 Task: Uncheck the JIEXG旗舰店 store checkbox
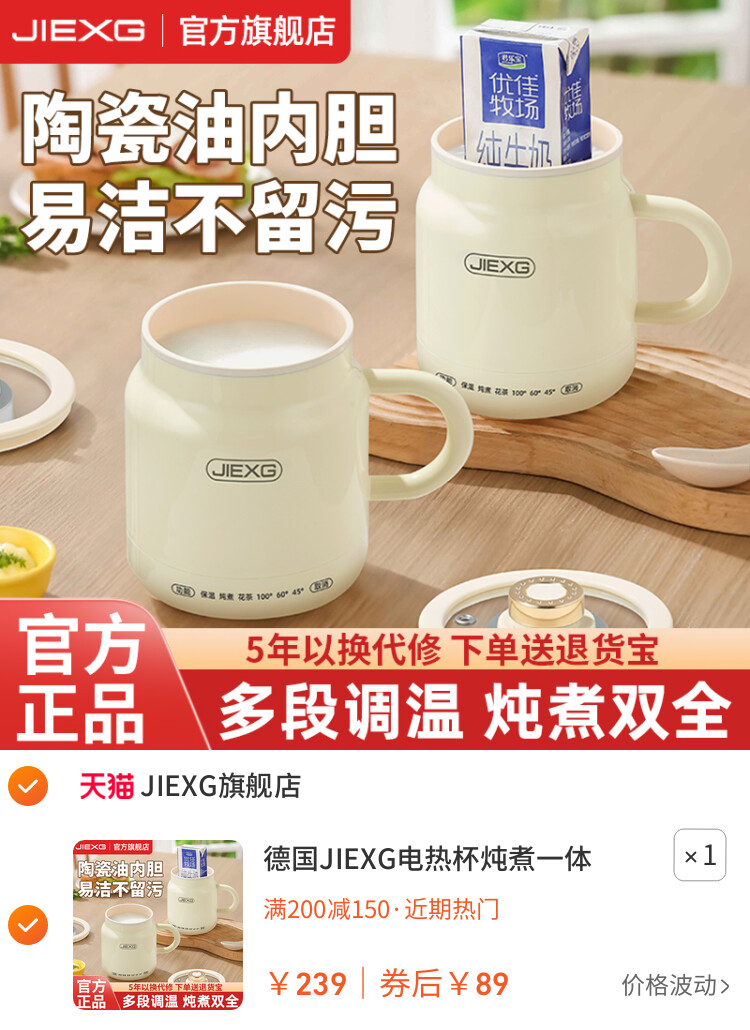28,786
